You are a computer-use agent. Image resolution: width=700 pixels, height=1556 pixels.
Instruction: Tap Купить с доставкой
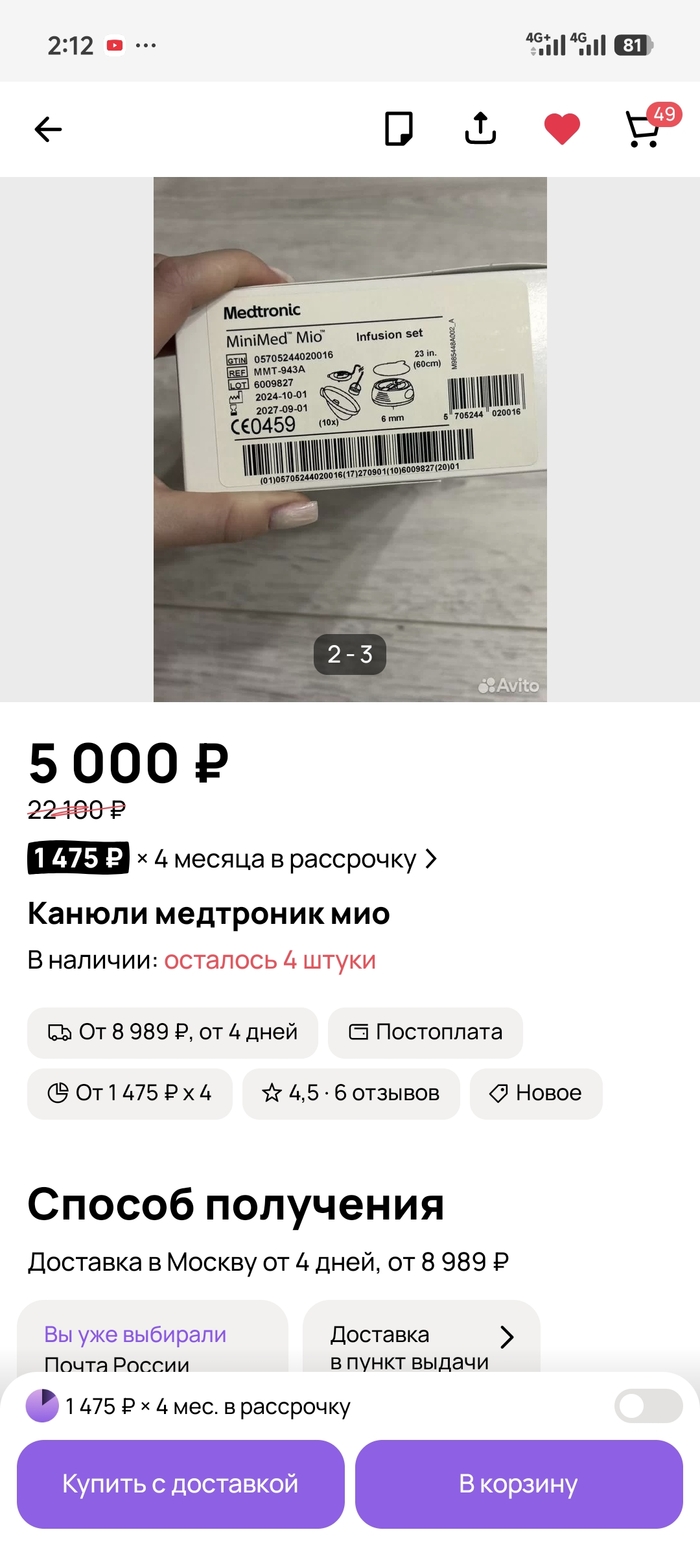[x=180, y=1484]
